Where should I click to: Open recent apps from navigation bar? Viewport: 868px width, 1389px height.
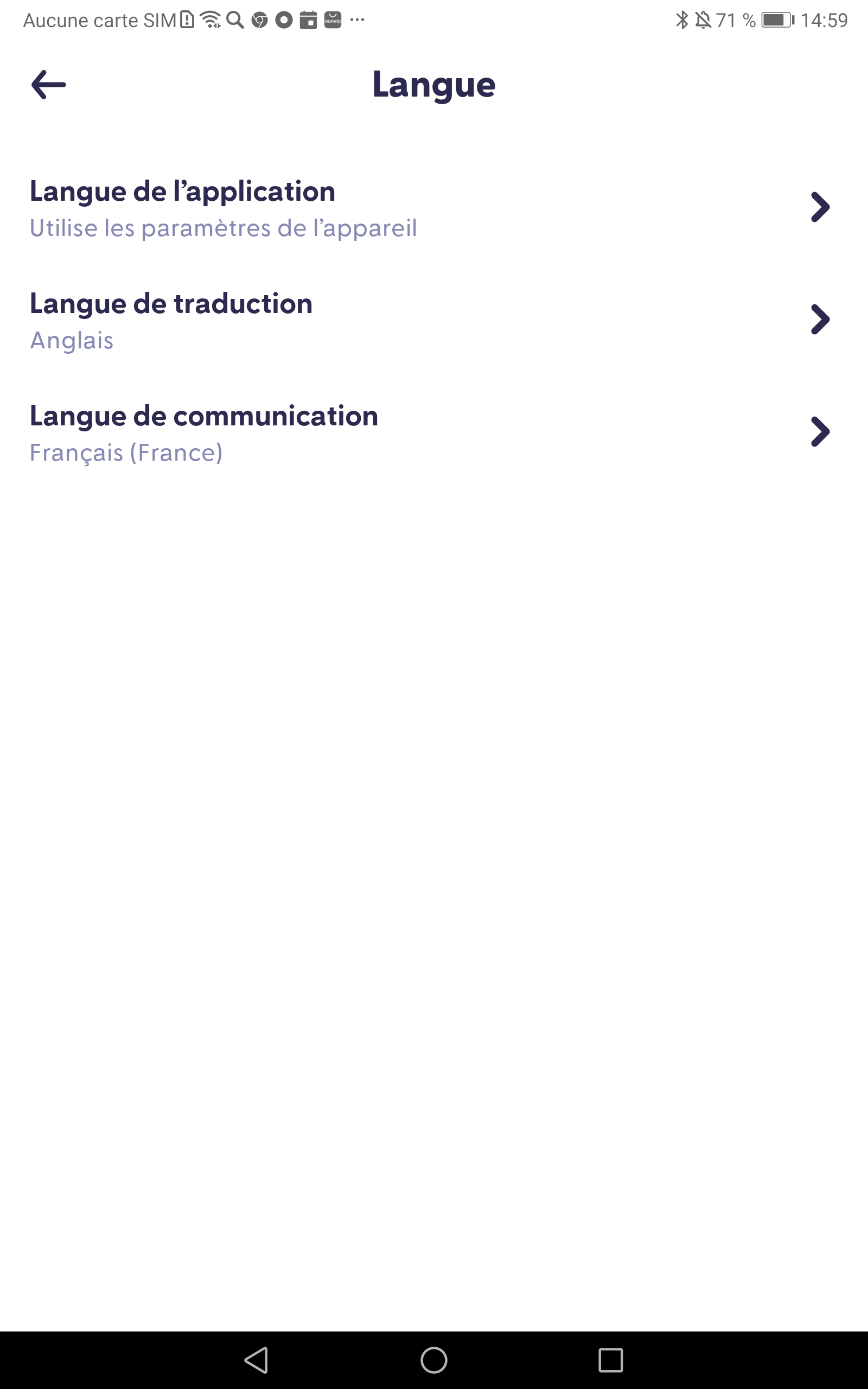[x=610, y=1360]
